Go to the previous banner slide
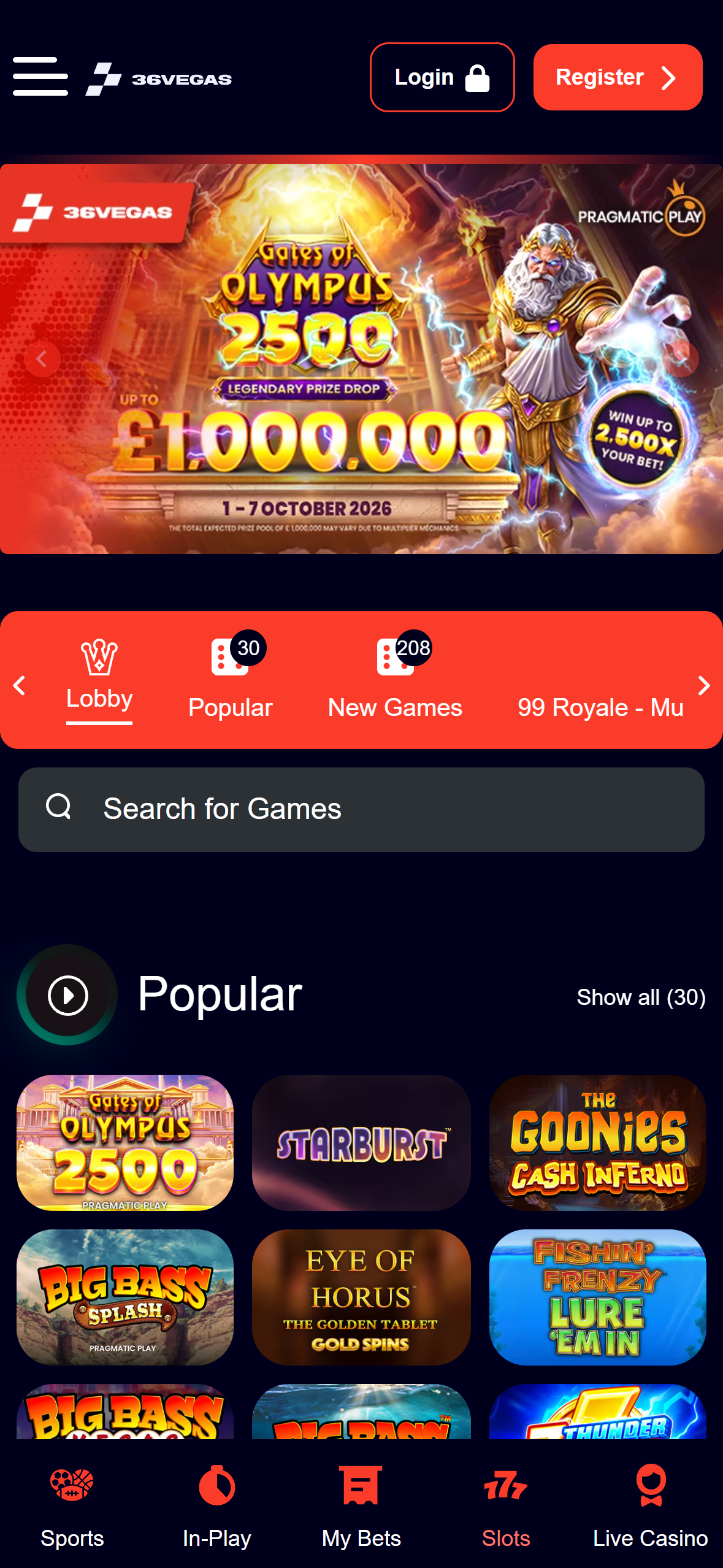Screen dimensions: 723x1568 [x=42, y=358]
